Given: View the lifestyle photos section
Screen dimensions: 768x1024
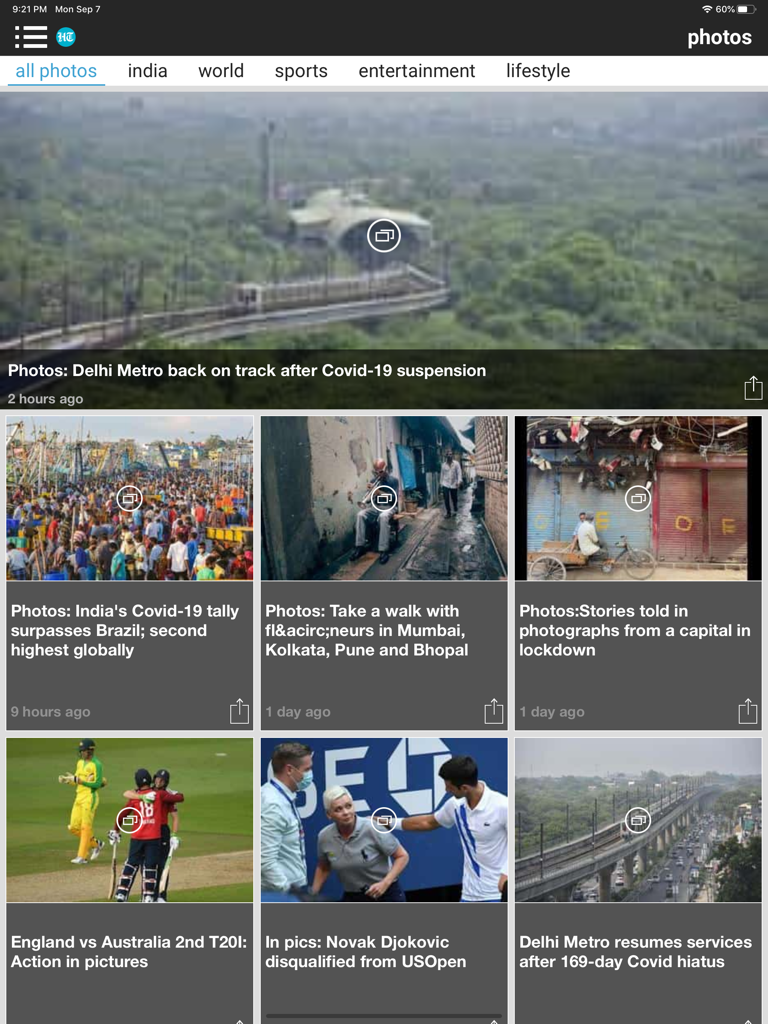Looking at the screenshot, I should [538, 71].
